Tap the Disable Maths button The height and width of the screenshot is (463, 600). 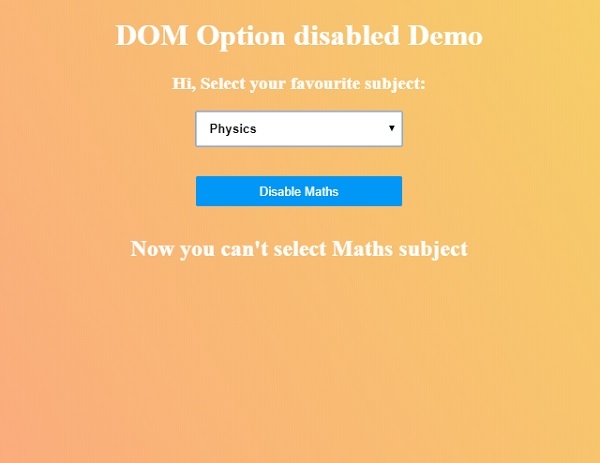click(x=298, y=191)
